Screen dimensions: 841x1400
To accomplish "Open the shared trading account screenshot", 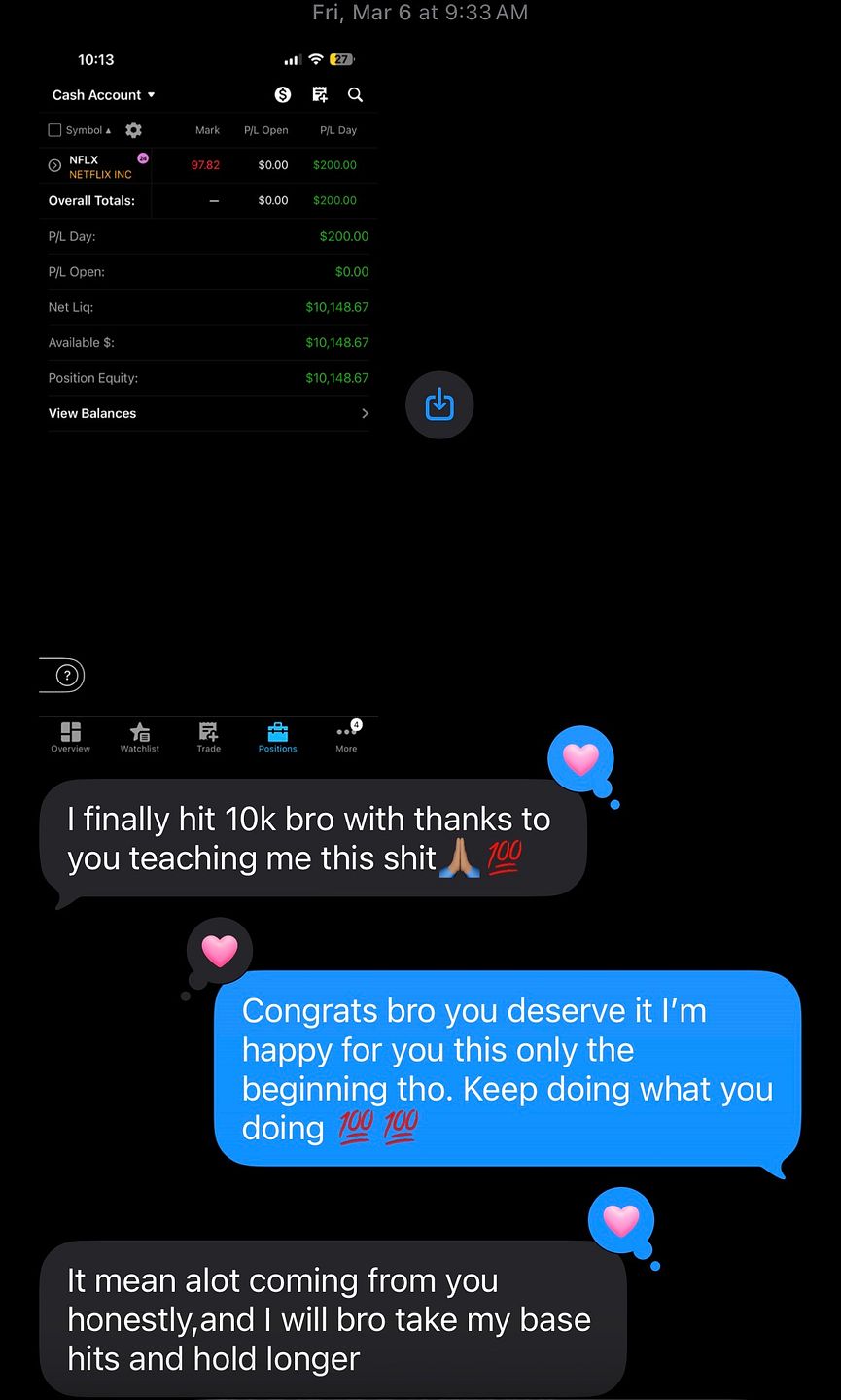I will (208, 401).
